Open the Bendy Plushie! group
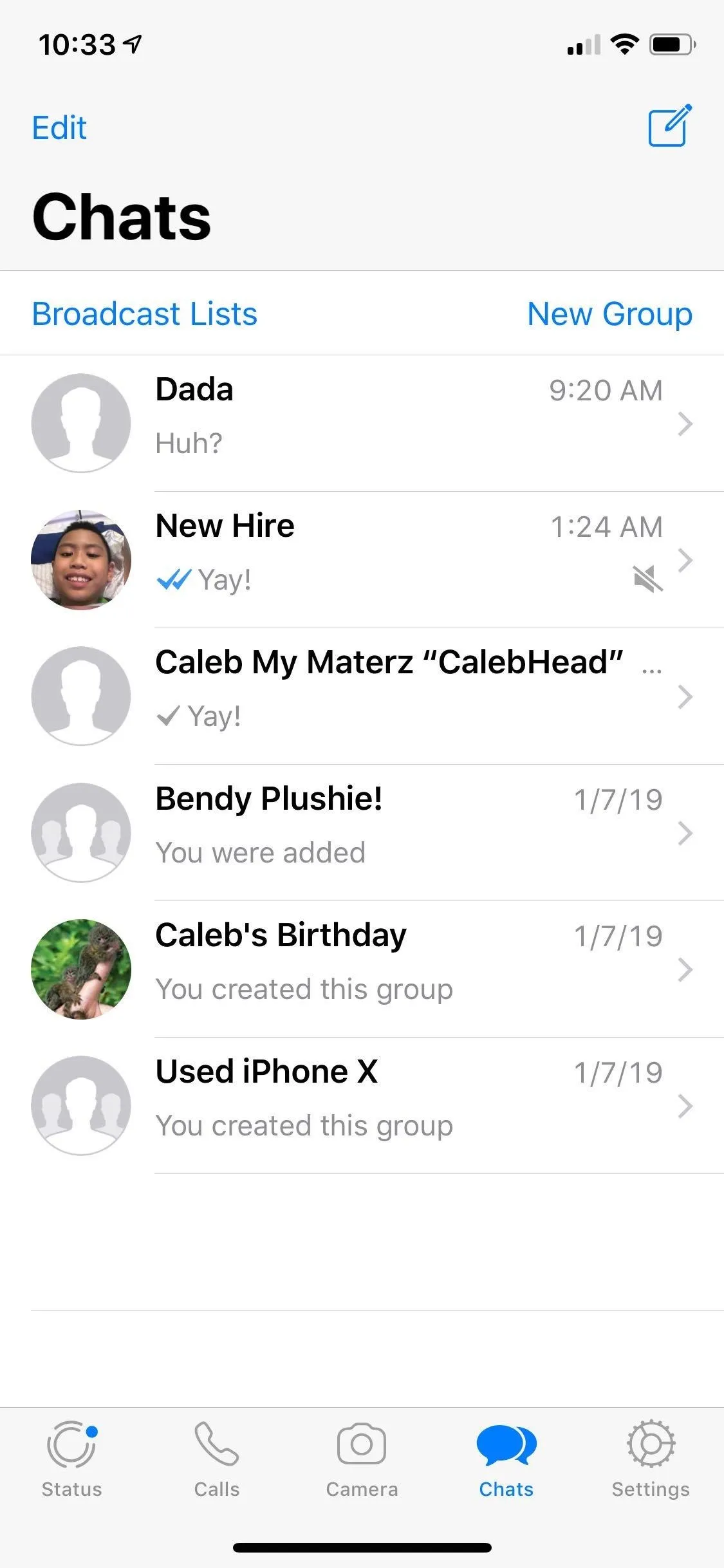724x1568 pixels. [x=362, y=833]
